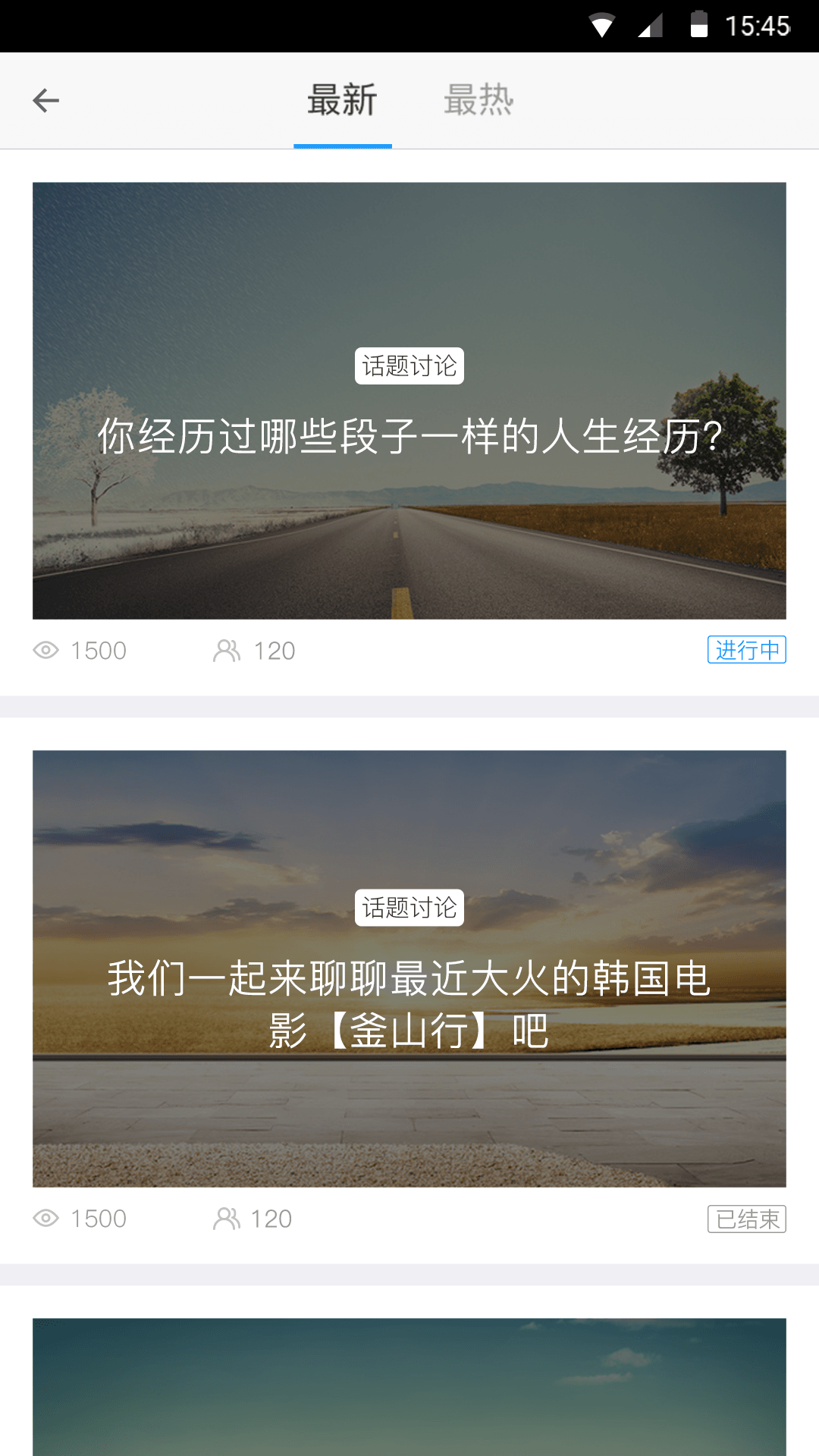819x1456 pixels.
Task: Open the 你经历过哪些段子一样的人生经历 topic card
Action: (x=409, y=400)
